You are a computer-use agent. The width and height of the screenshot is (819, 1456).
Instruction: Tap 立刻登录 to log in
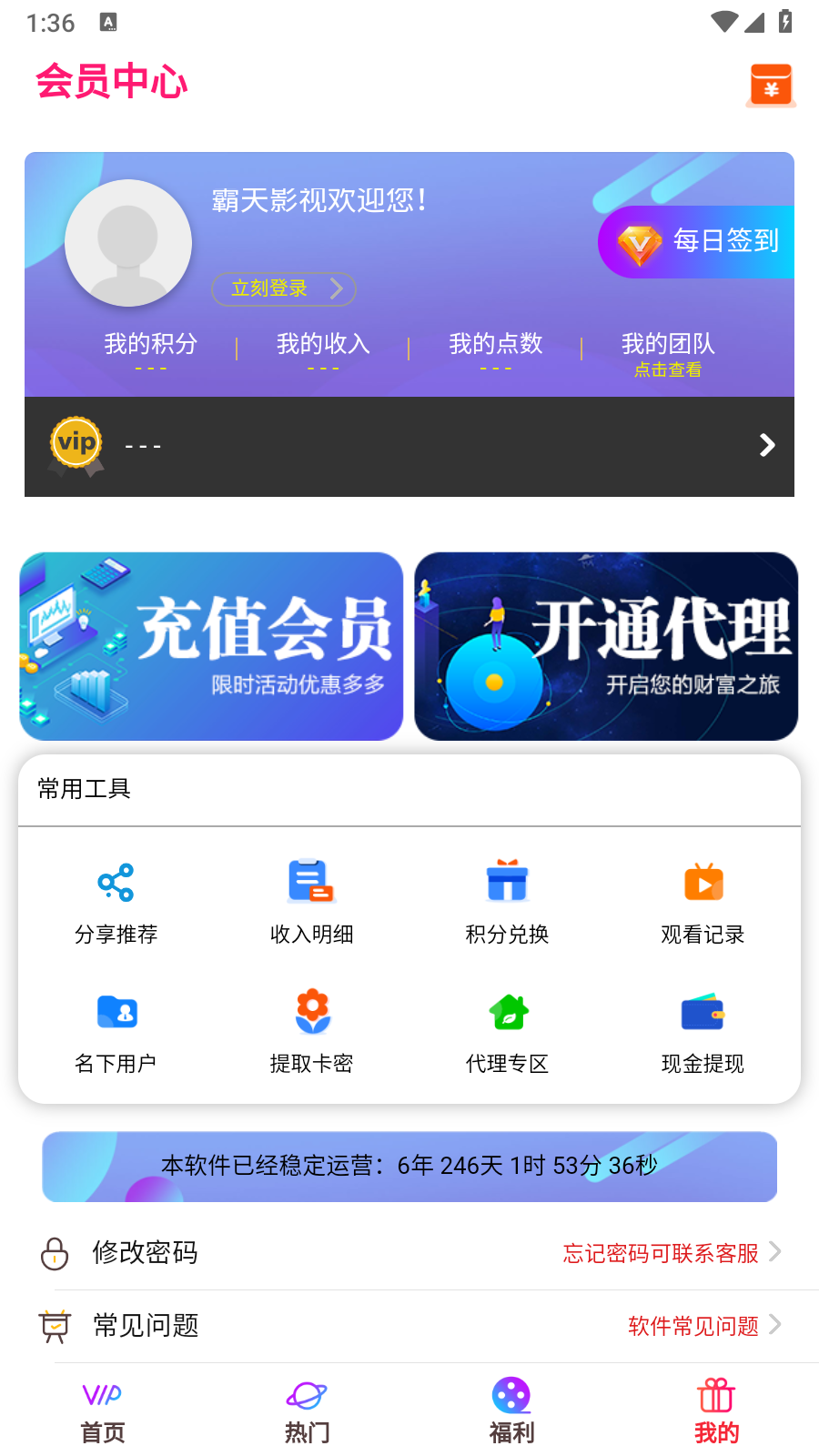coord(283,288)
